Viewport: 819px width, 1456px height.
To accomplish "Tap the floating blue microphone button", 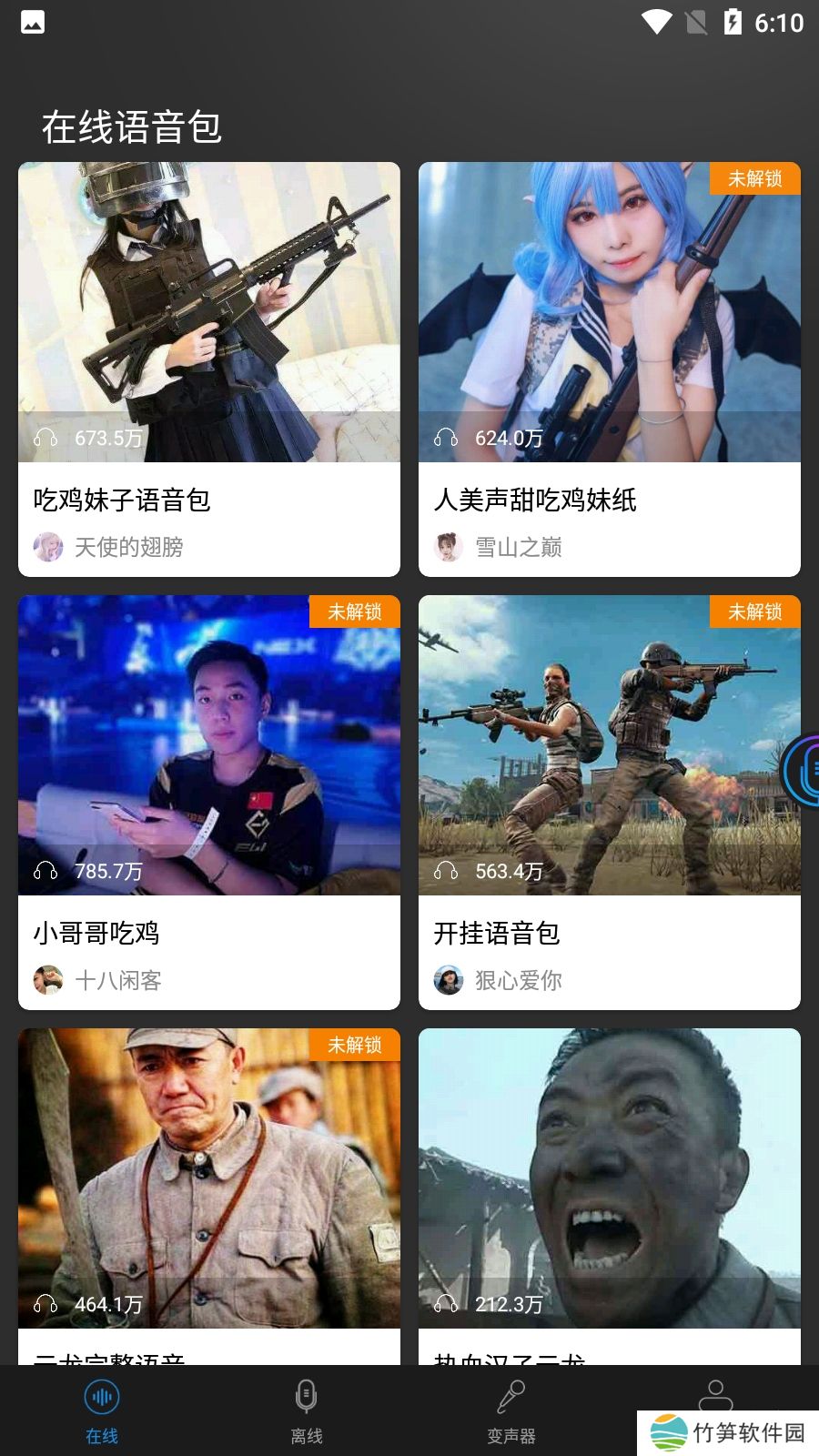I will pos(803,772).
